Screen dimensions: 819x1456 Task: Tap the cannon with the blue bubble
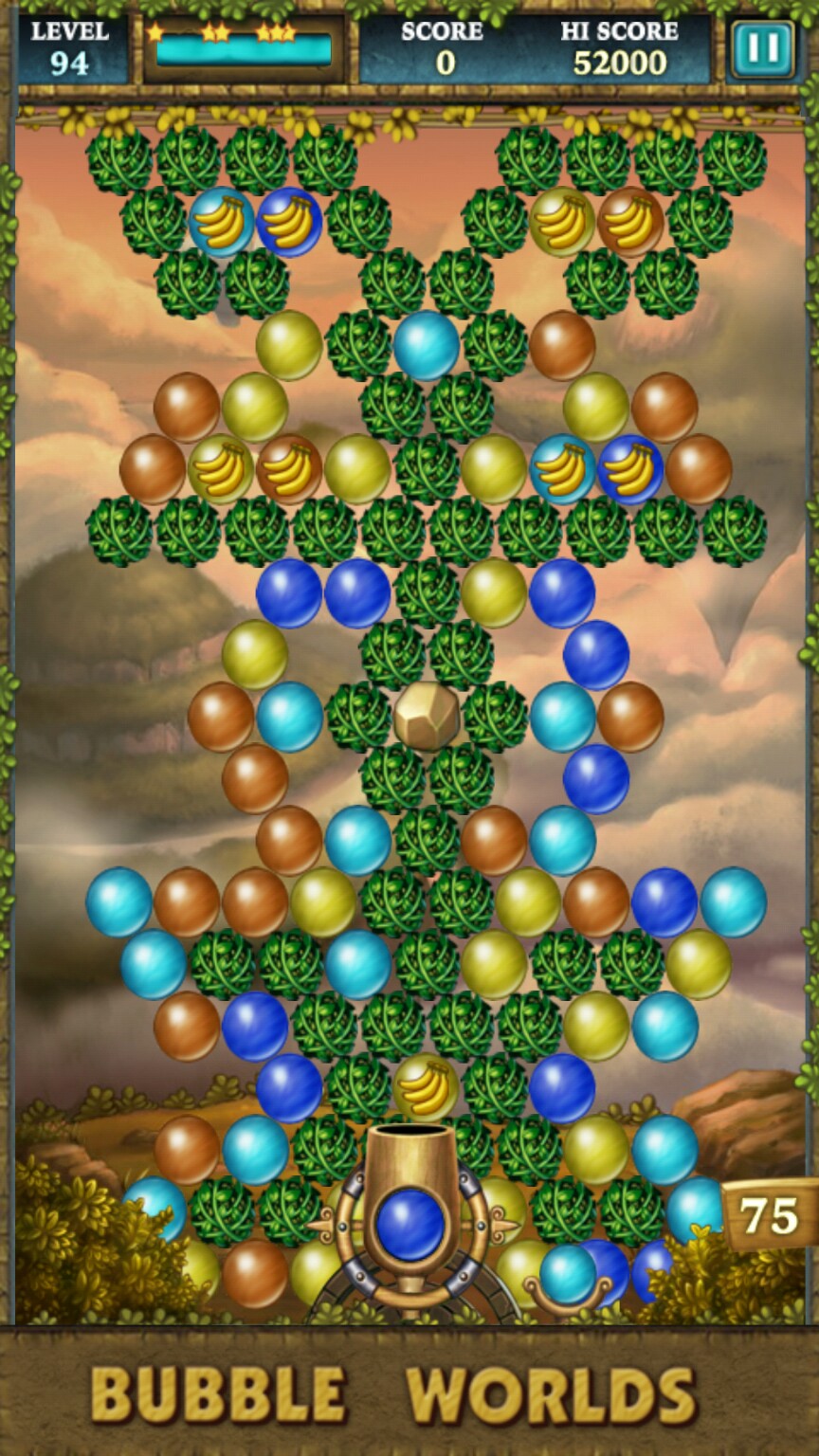click(x=410, y=1223)
